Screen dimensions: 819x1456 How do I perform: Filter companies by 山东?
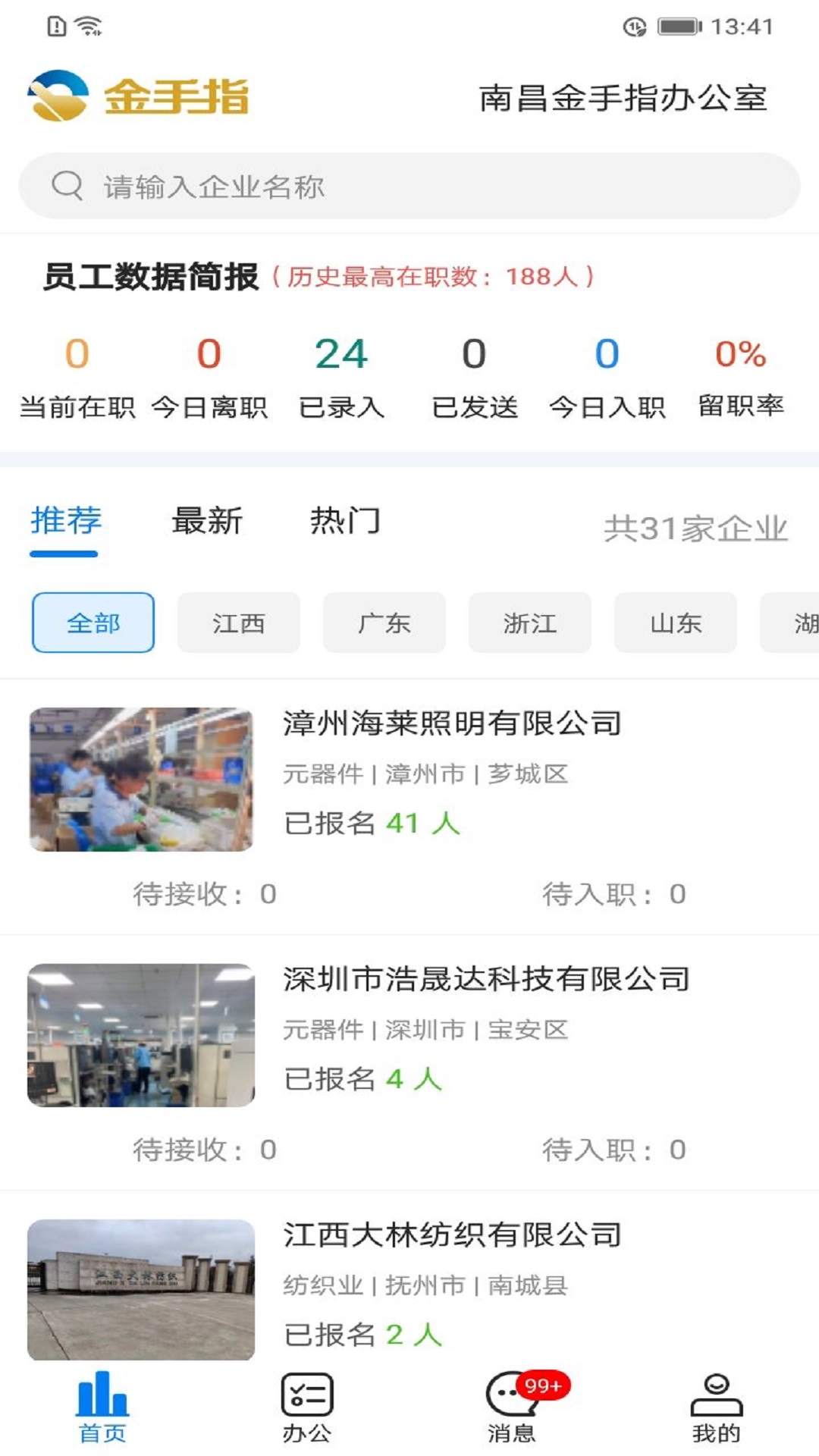click(x=676, y=623)
